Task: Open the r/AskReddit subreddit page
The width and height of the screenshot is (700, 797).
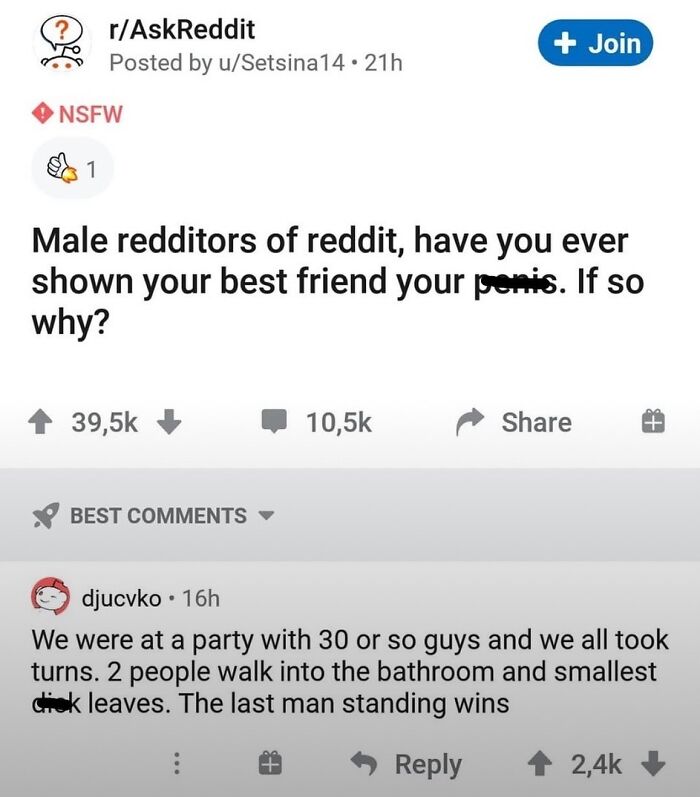Action: click(x=180, y=30)
